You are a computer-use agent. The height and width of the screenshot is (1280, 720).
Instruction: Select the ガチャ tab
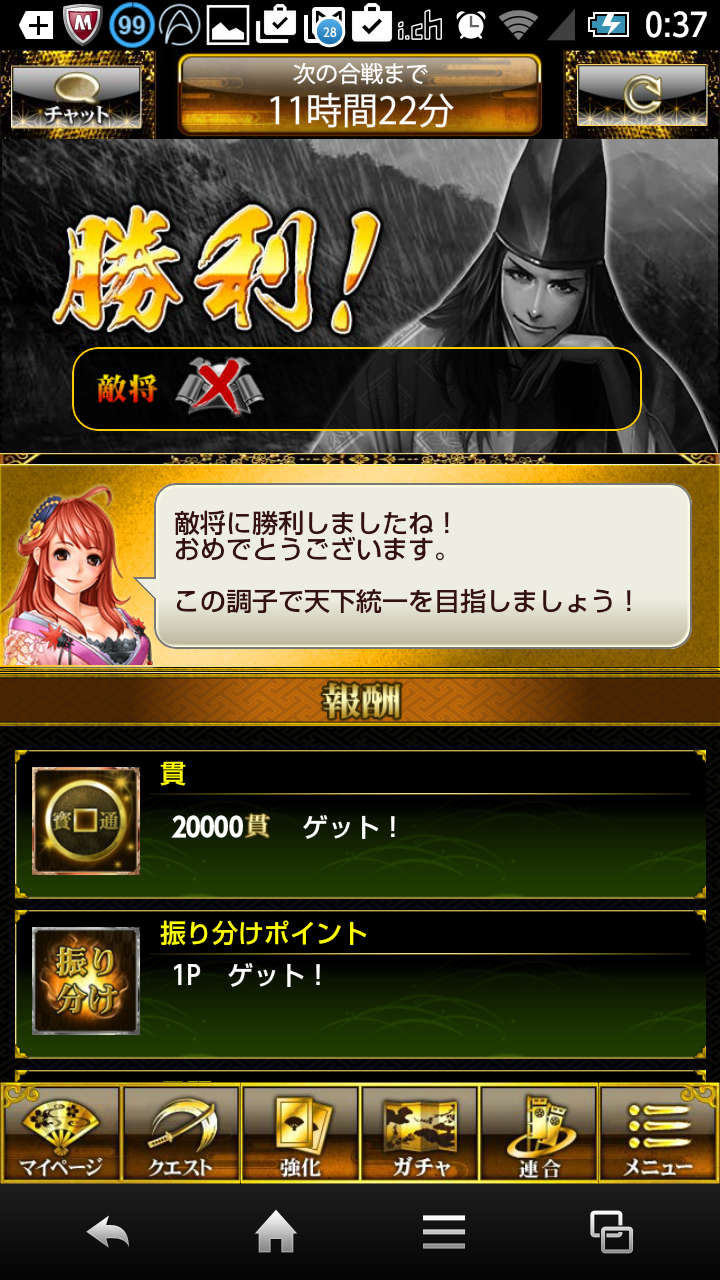419,1134
